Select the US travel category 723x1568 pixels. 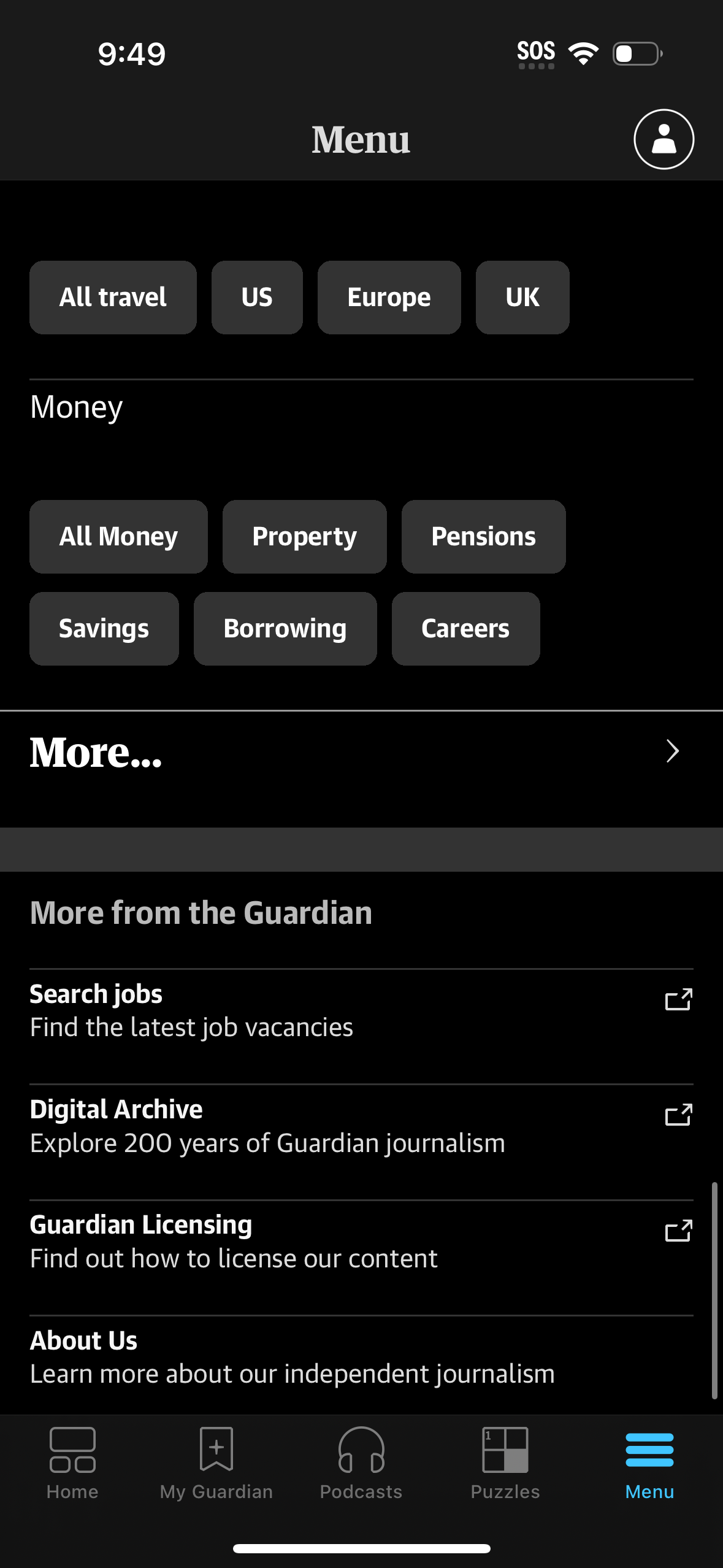tap(257, 298)
